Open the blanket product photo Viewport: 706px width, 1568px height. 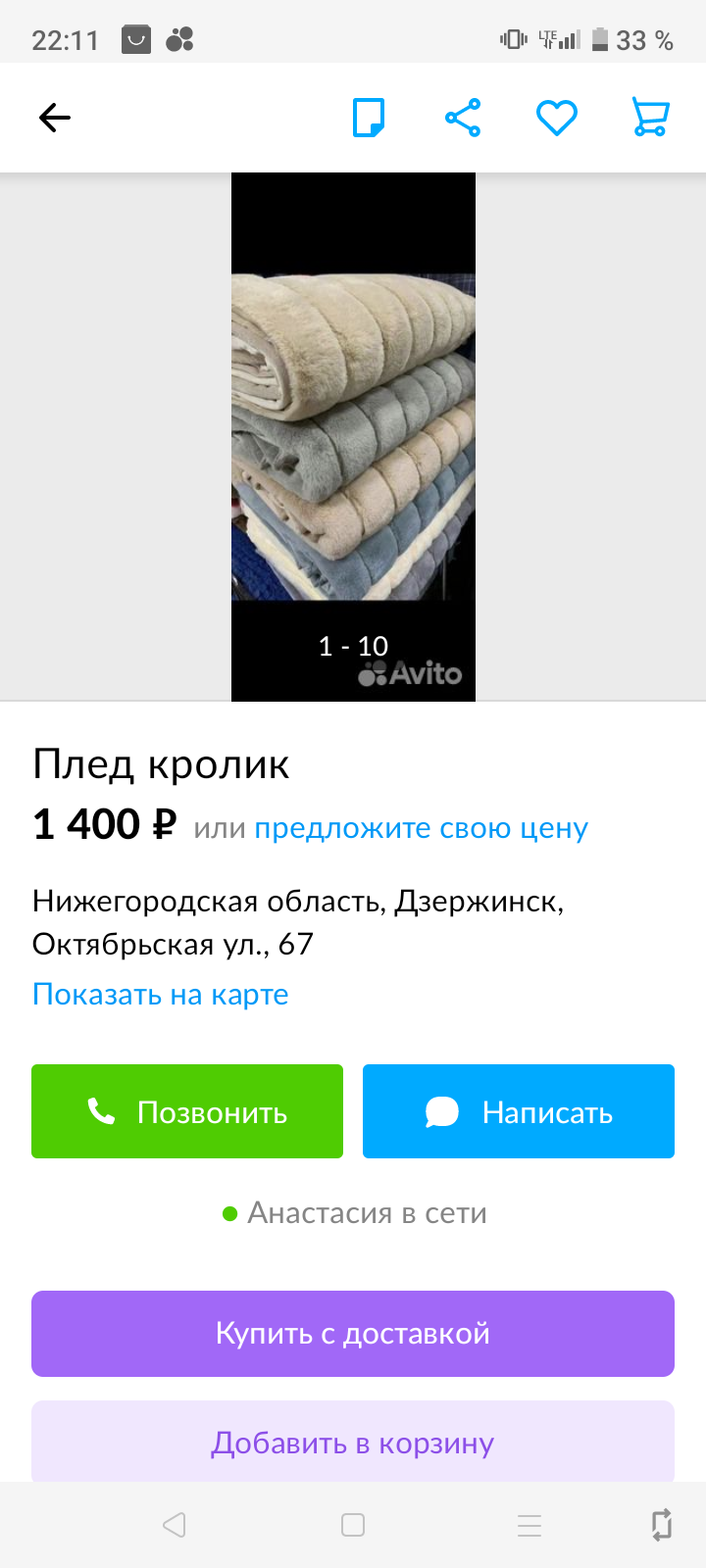pos(353,436)
